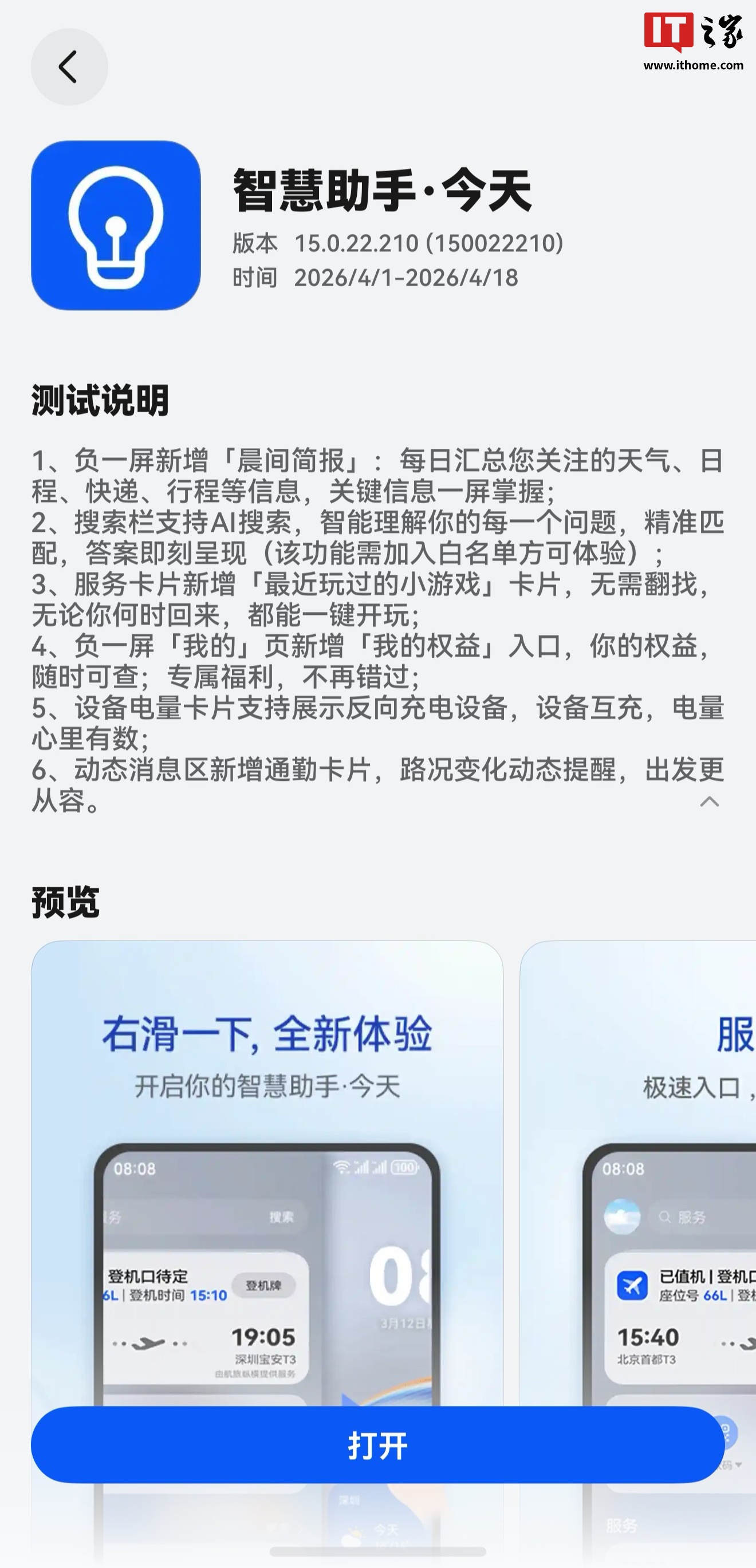Navigate back using the back arrow
This screenshot has width=756, height=1568.
[69, 67]
